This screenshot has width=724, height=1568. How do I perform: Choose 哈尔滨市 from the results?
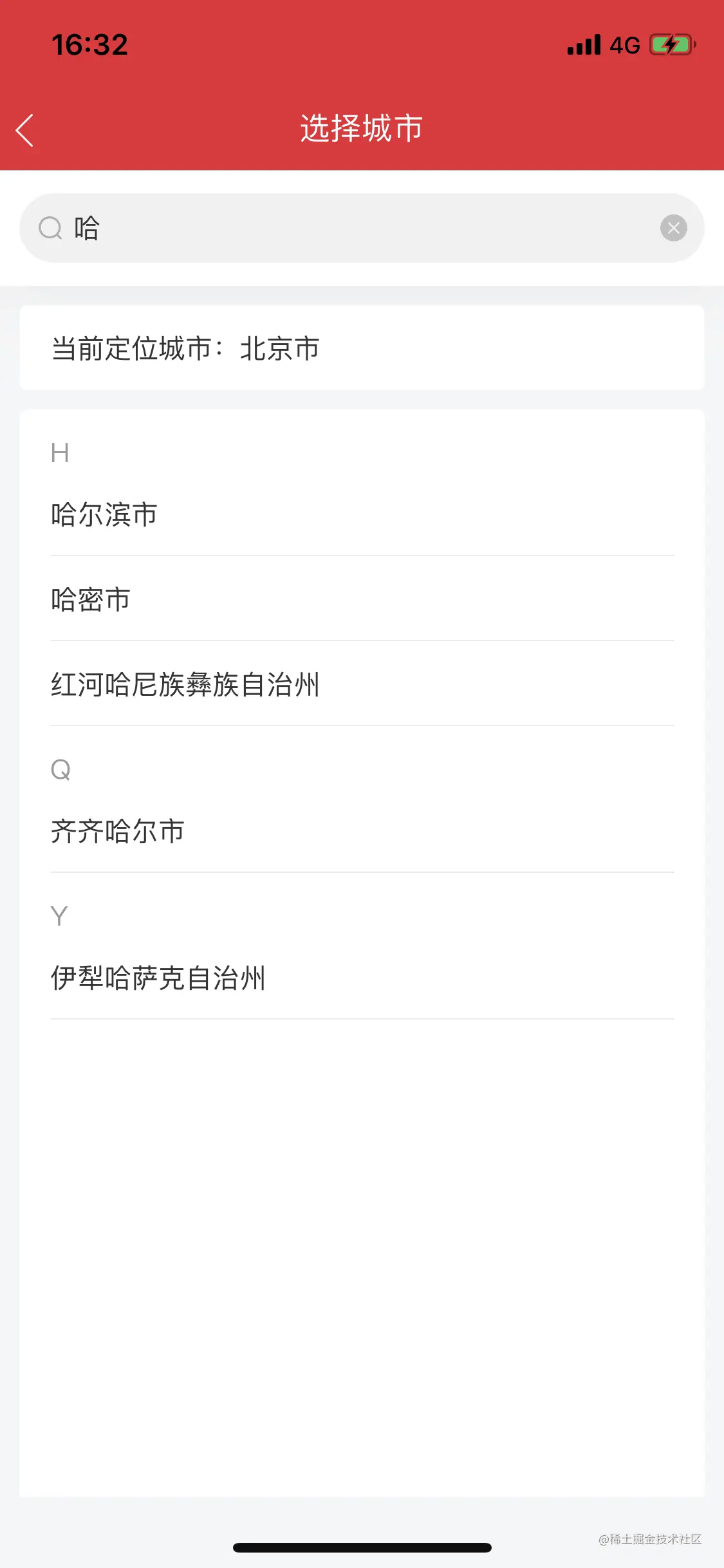click(362, 514)
